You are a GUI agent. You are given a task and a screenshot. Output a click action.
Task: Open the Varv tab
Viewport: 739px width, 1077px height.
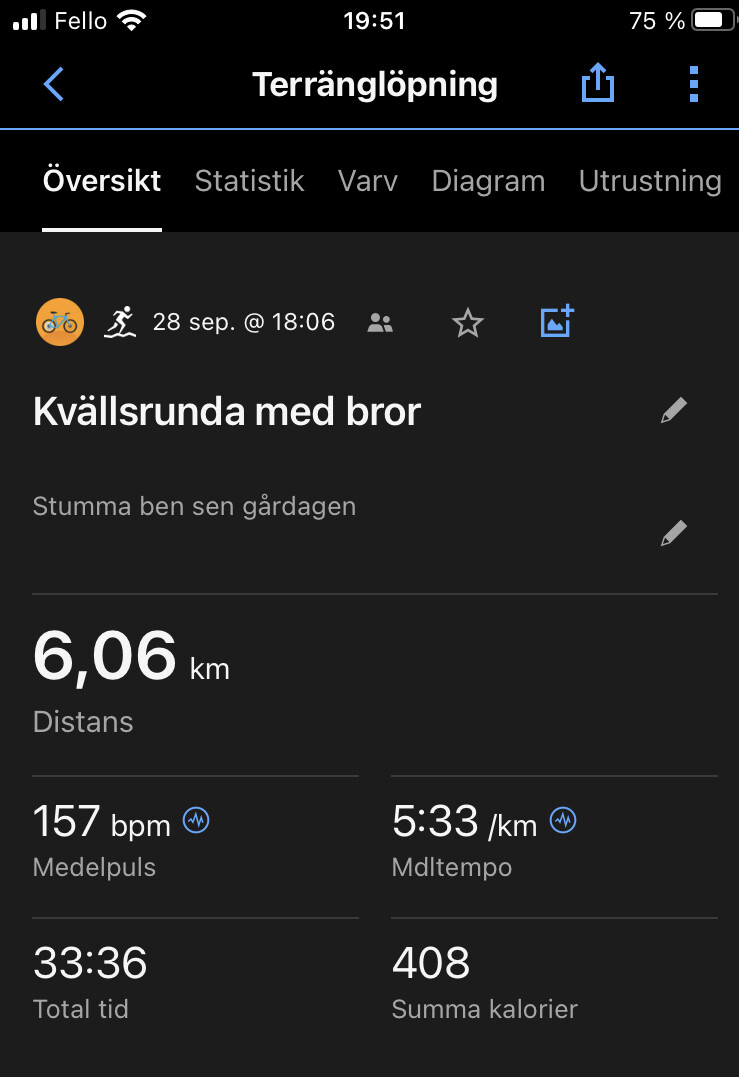pos(367,181)
